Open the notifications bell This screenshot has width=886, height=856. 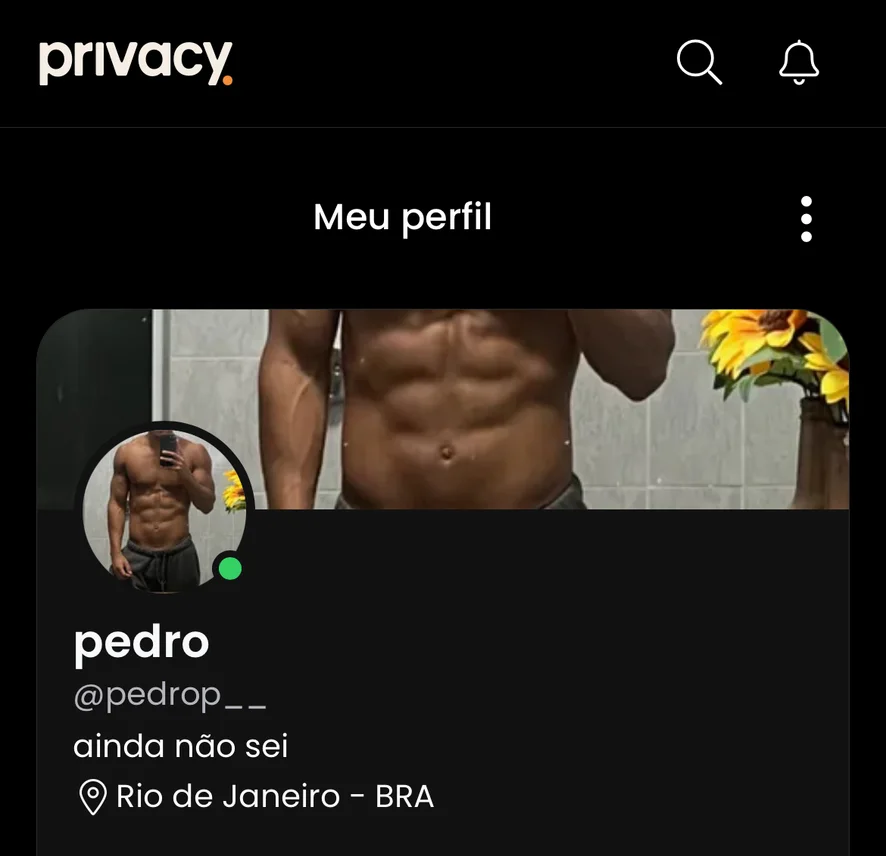coord(798,62)
